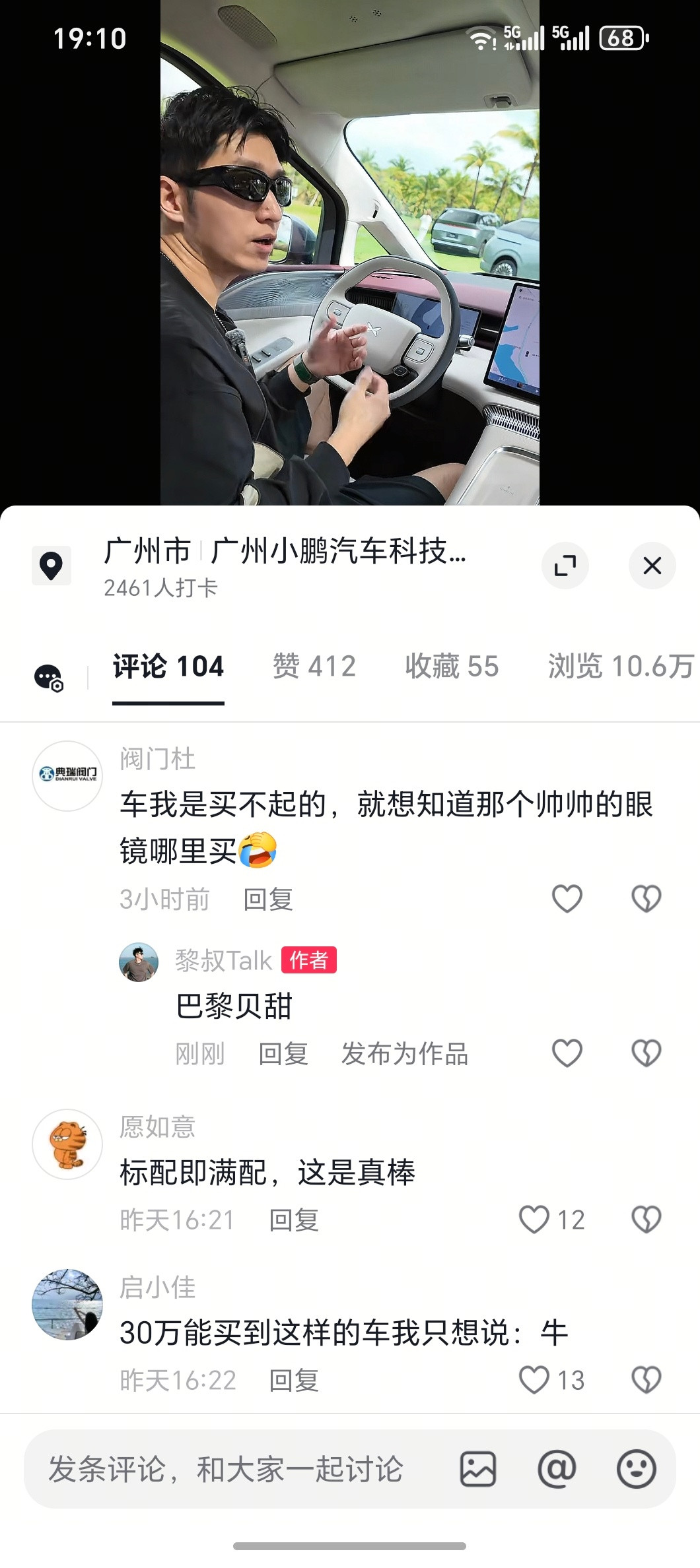This screenshot has width=700, height=1568.
Task: Open the 收藏 55 tab
Action: pyautogui.click(x=451, y=667)
